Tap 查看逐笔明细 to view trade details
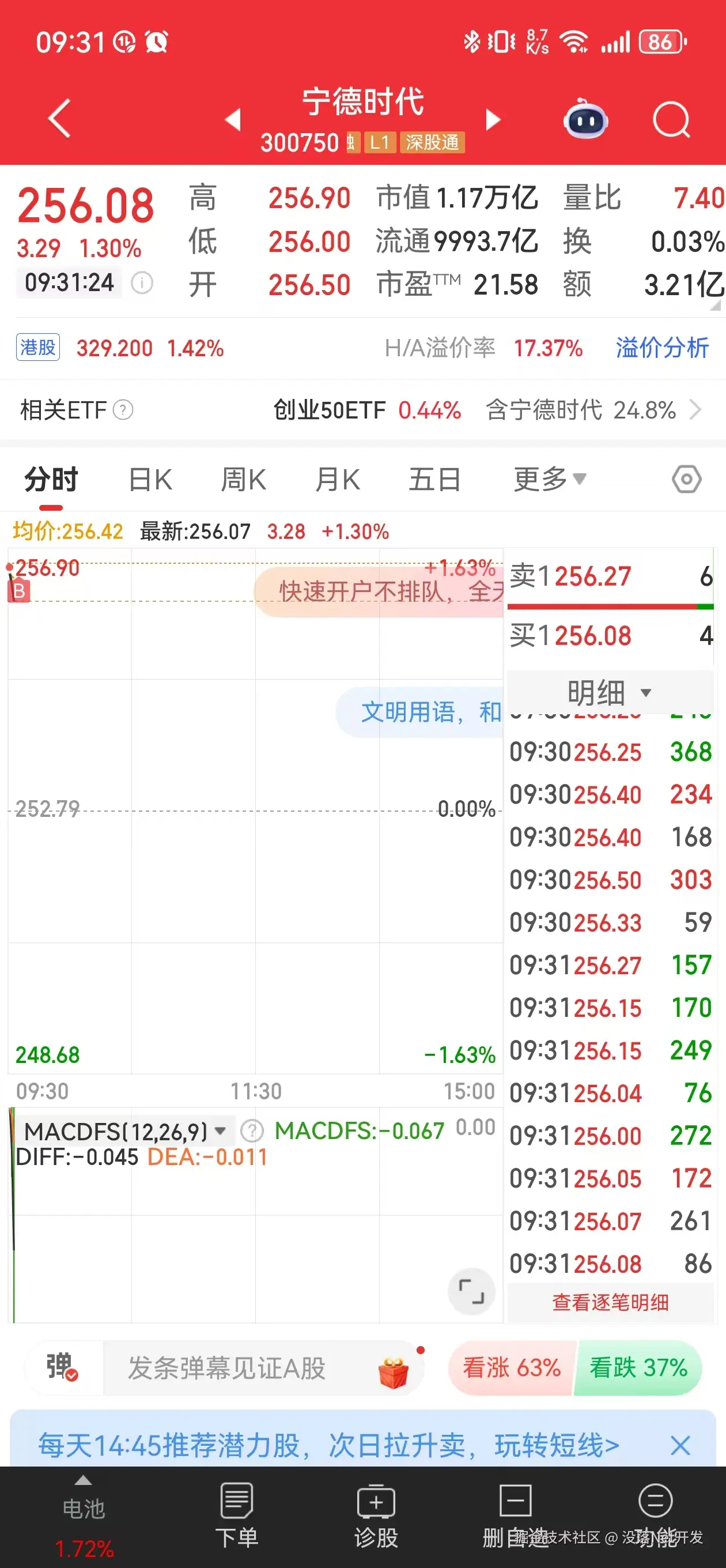Viewport: 726px width, 1568px height. 609,1303
